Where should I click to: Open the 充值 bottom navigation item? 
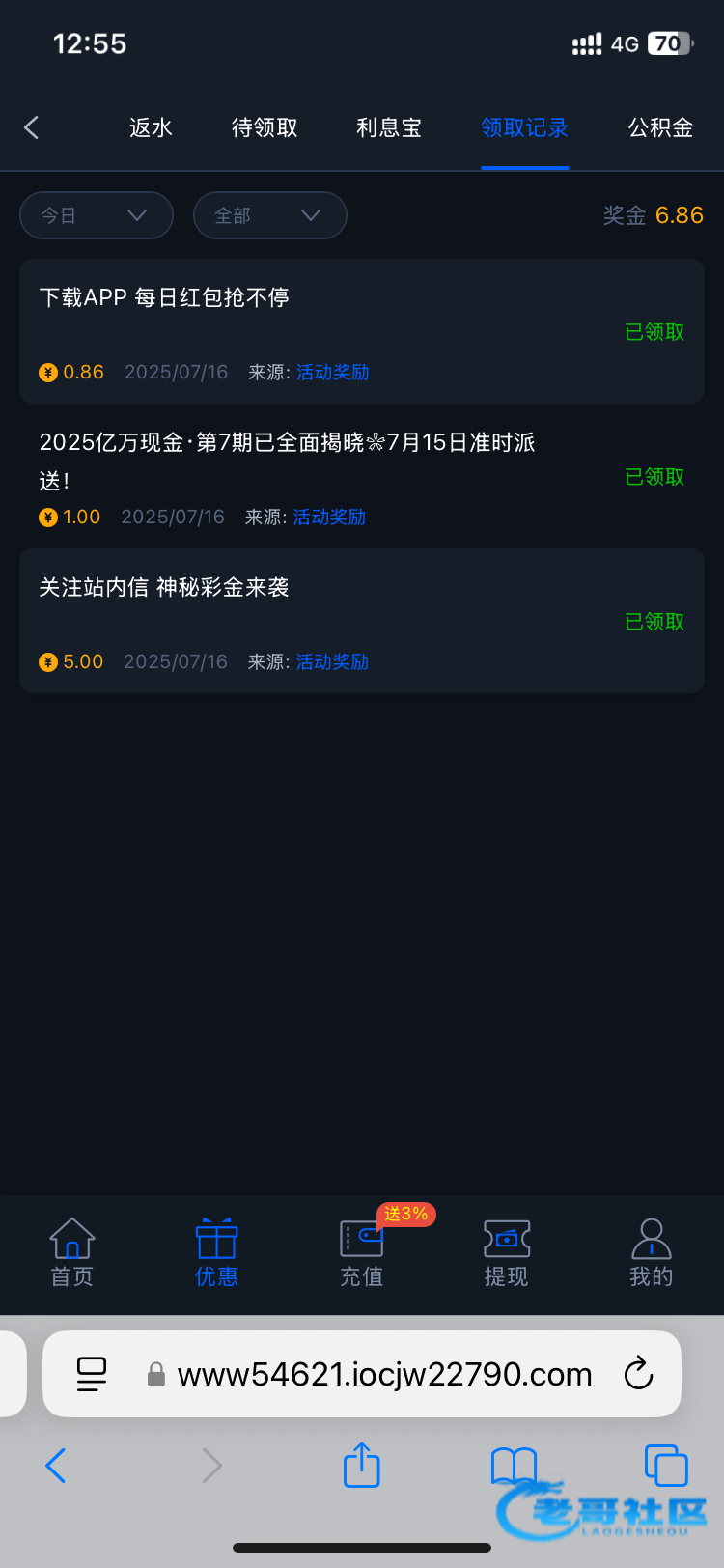pyautogui.click(x=362, y=1252)
